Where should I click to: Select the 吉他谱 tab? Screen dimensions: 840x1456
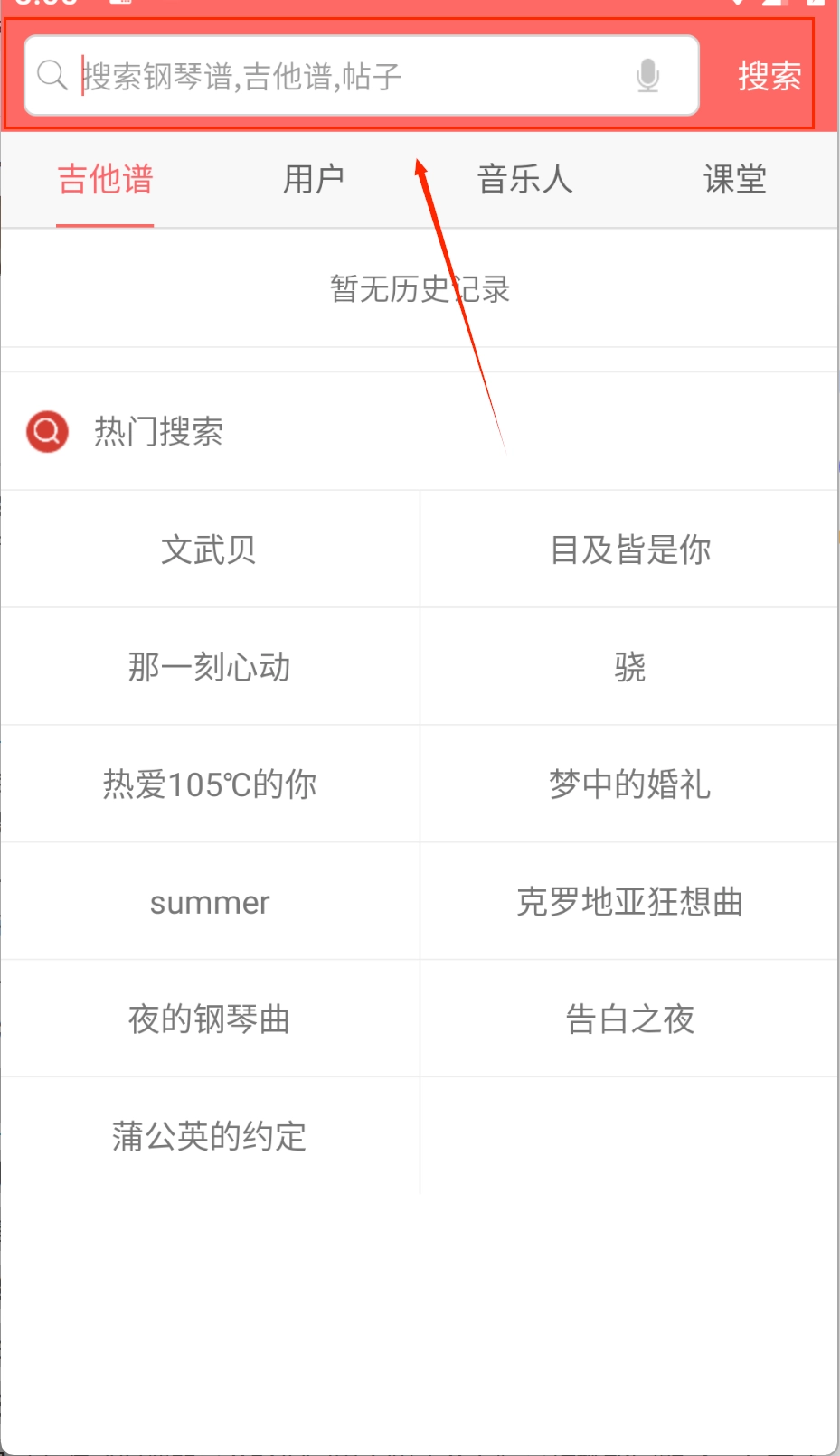(x=105, y=179)
